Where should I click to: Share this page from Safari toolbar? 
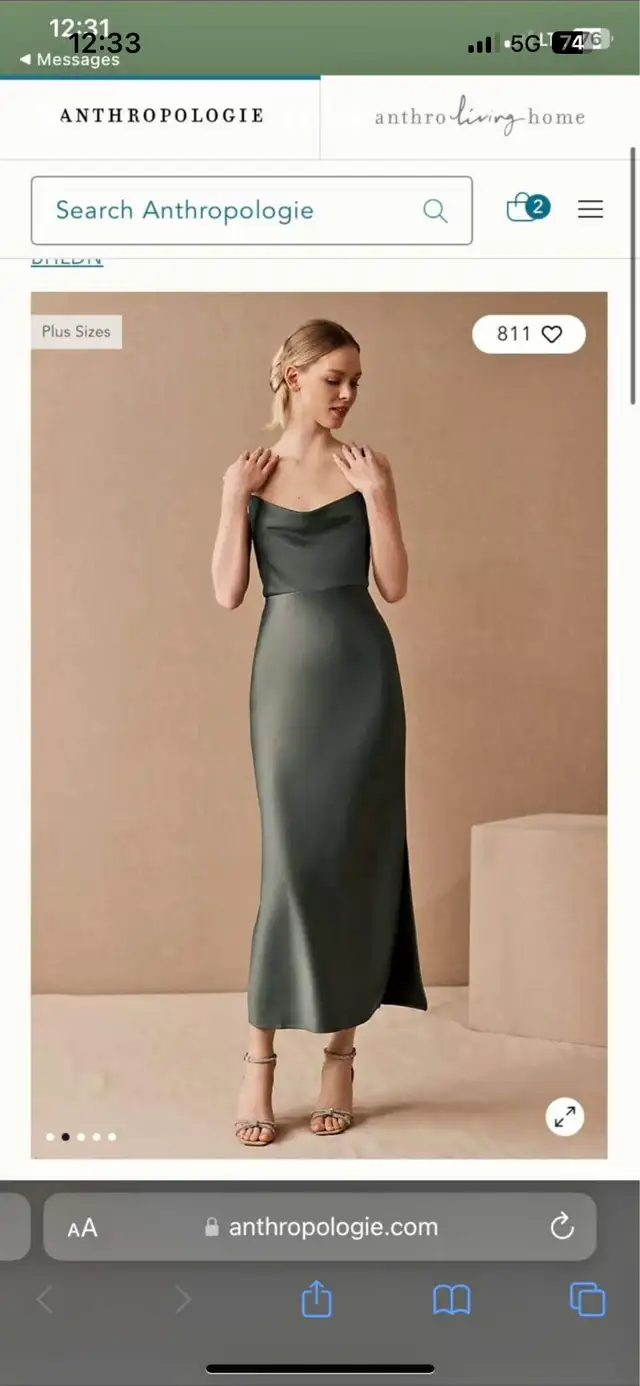tap(316, 1299)
